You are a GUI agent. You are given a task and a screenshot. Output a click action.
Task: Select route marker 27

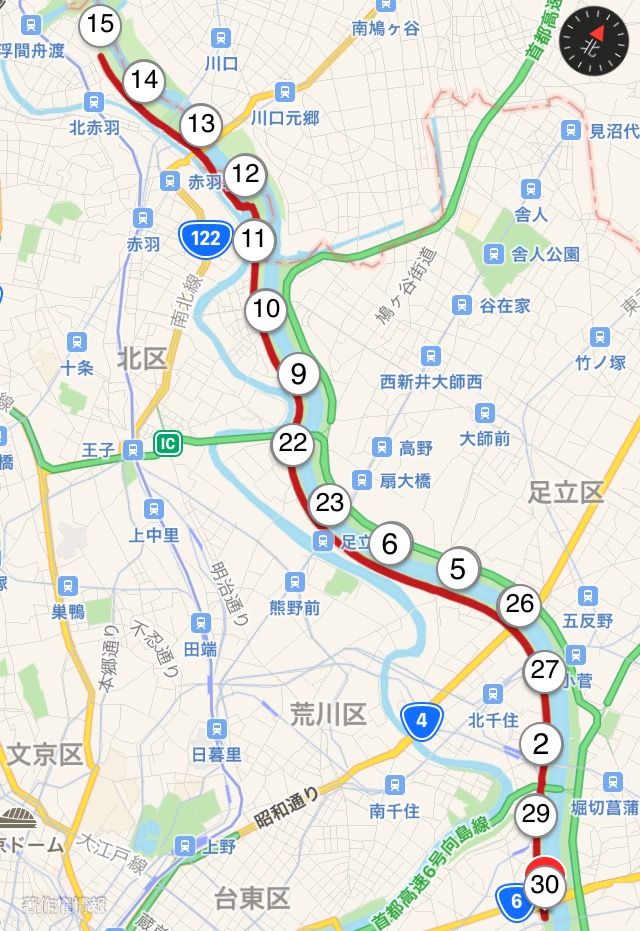pos(544,670)
